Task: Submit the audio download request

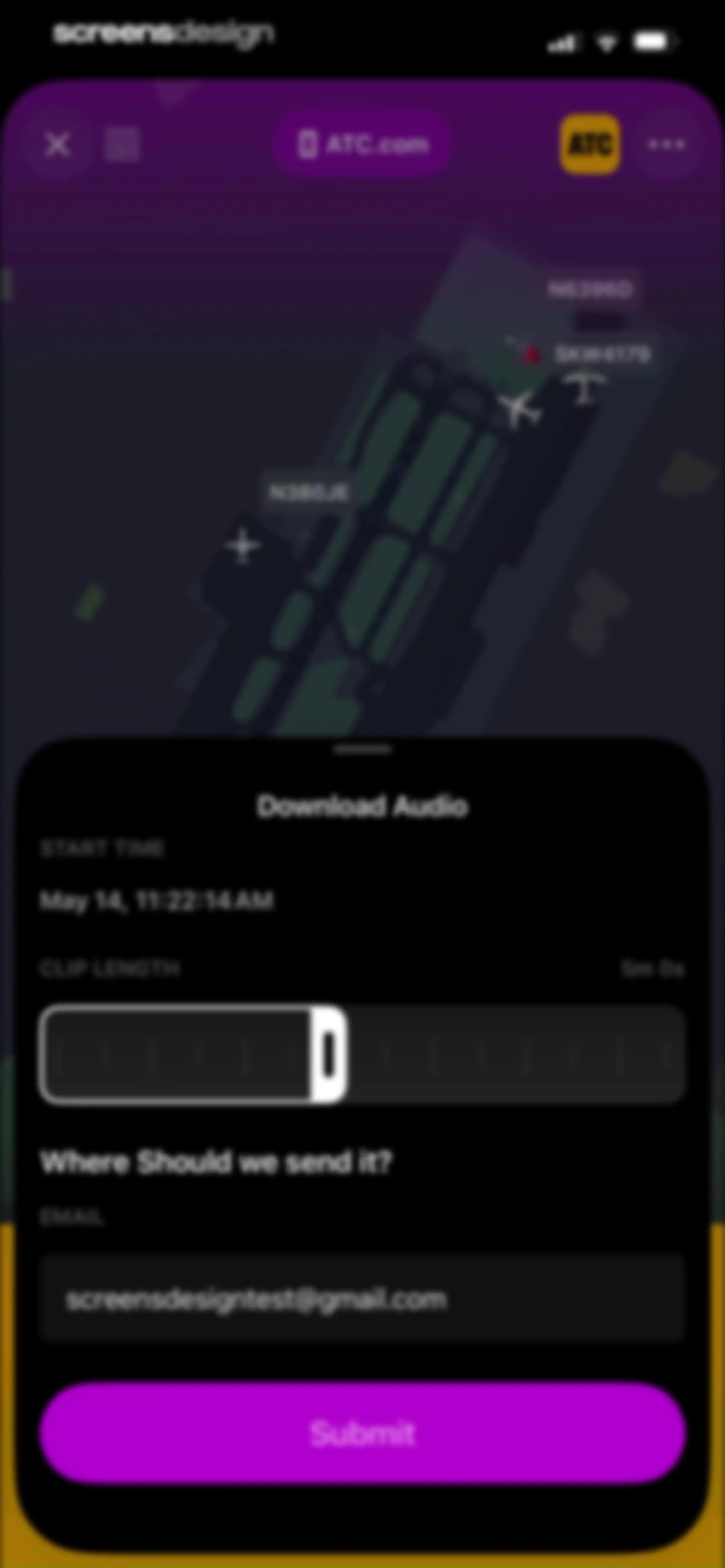Action: coord(363,1433)
